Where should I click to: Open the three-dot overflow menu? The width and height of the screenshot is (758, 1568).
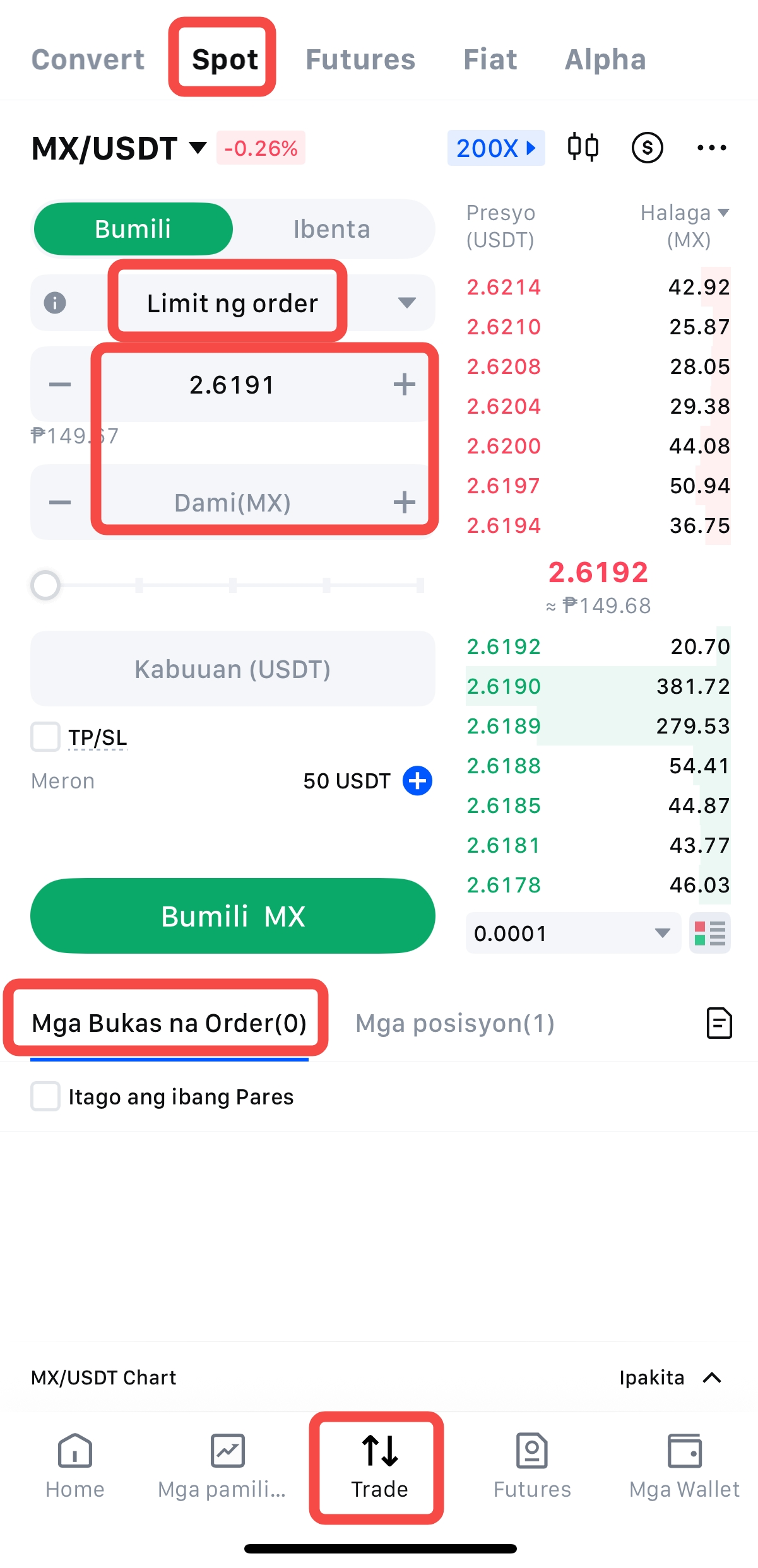pos(711,148)
